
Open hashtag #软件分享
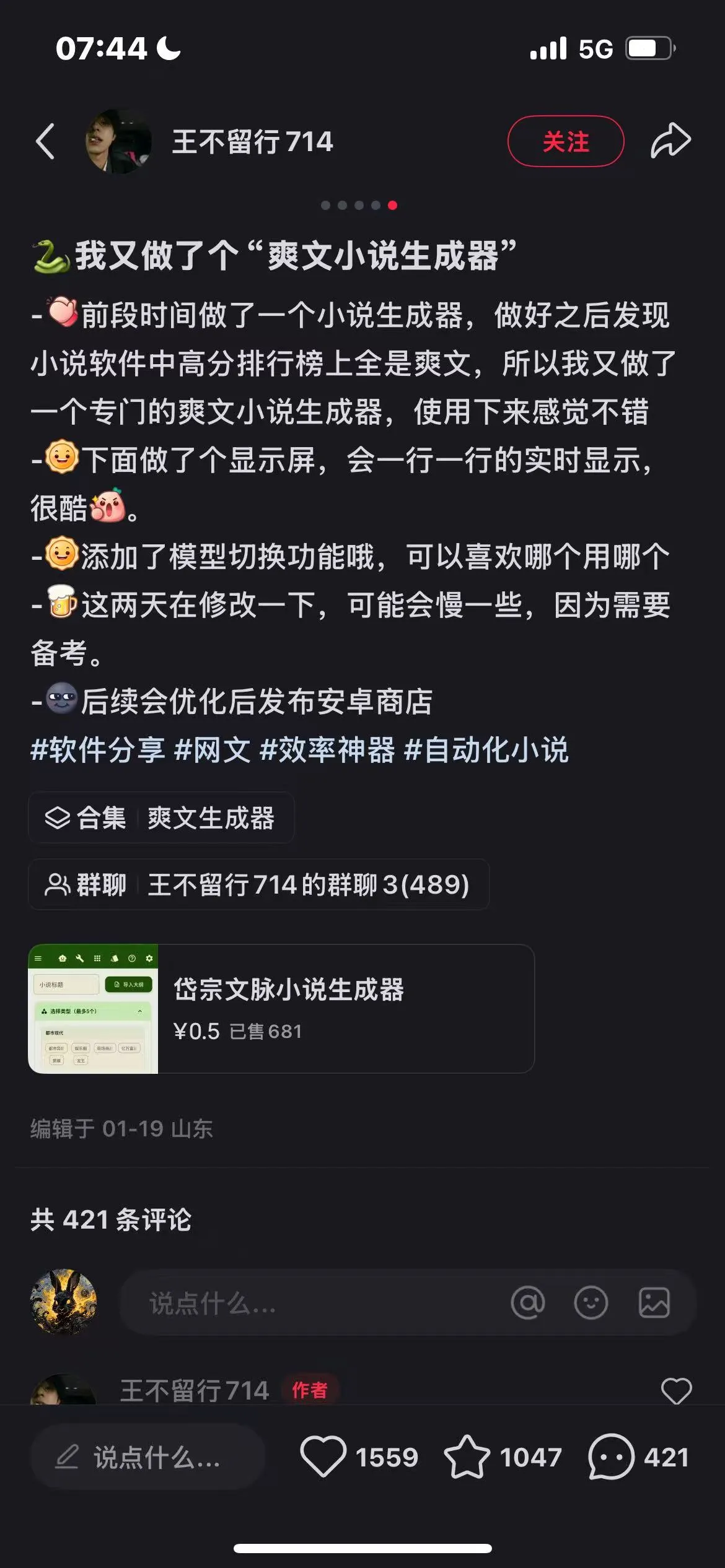click(98, 750)
